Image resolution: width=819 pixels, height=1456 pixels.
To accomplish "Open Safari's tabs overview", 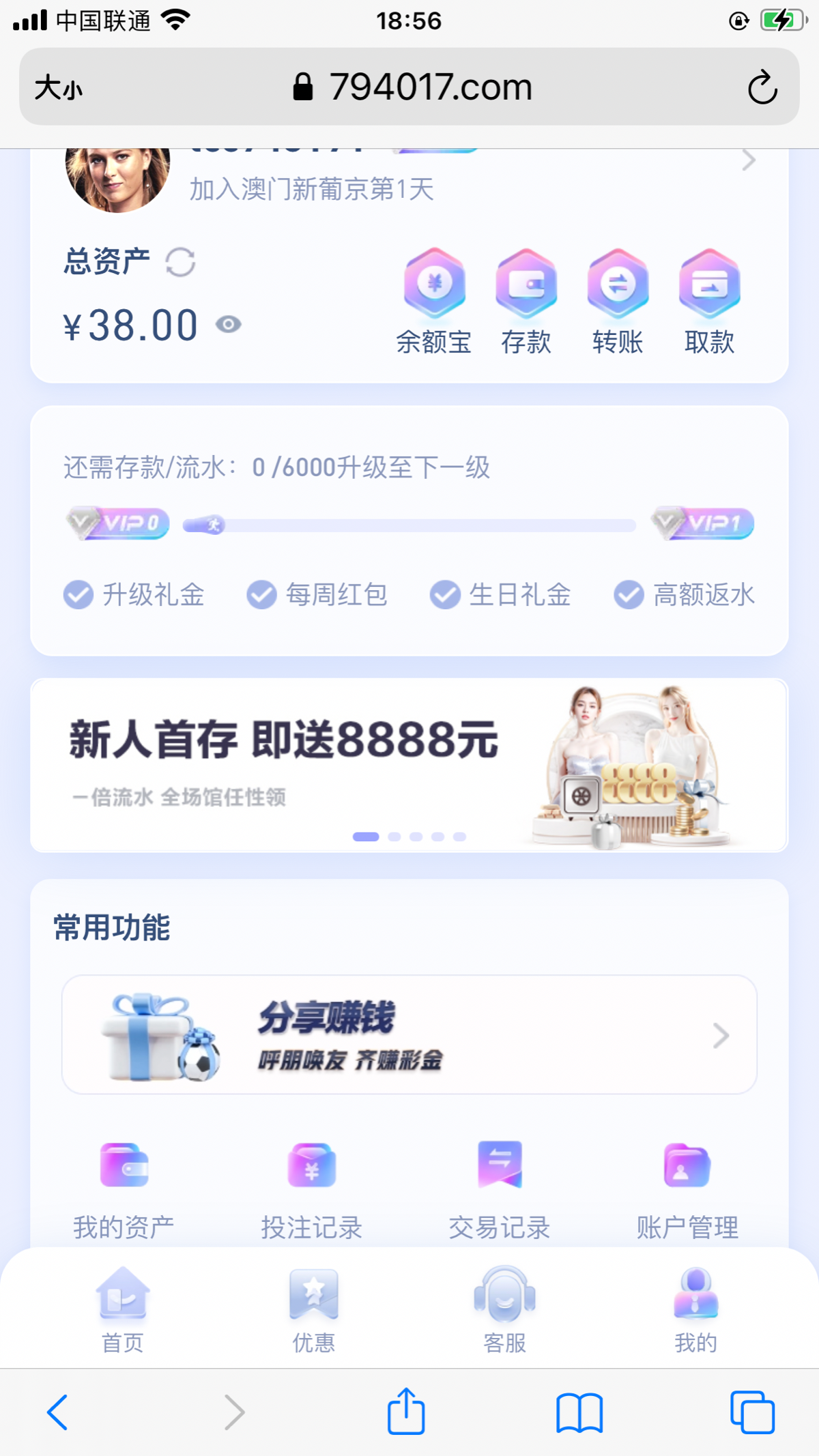I will click(751, 1411).
